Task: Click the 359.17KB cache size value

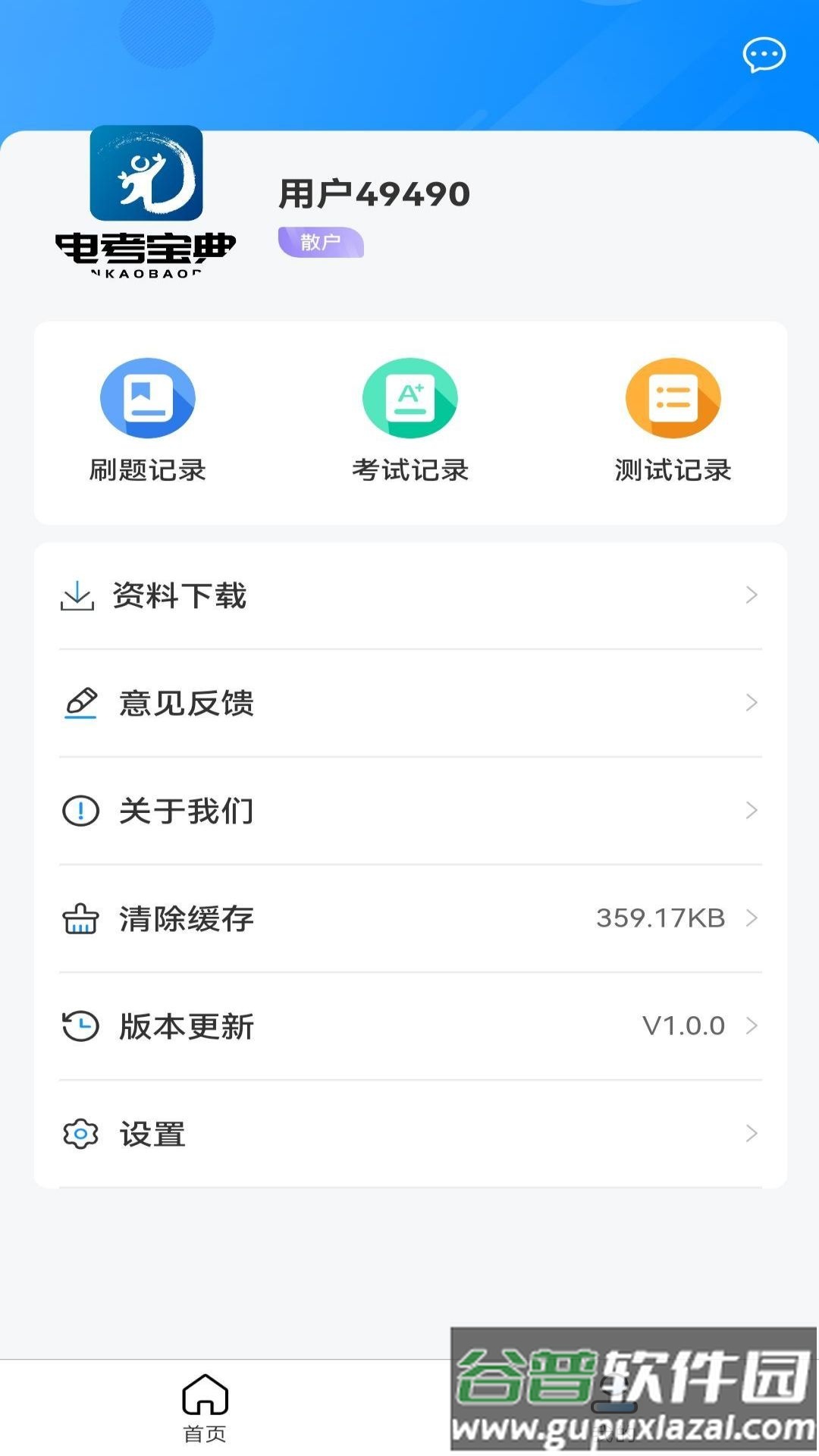Action: tap(659, 918)
